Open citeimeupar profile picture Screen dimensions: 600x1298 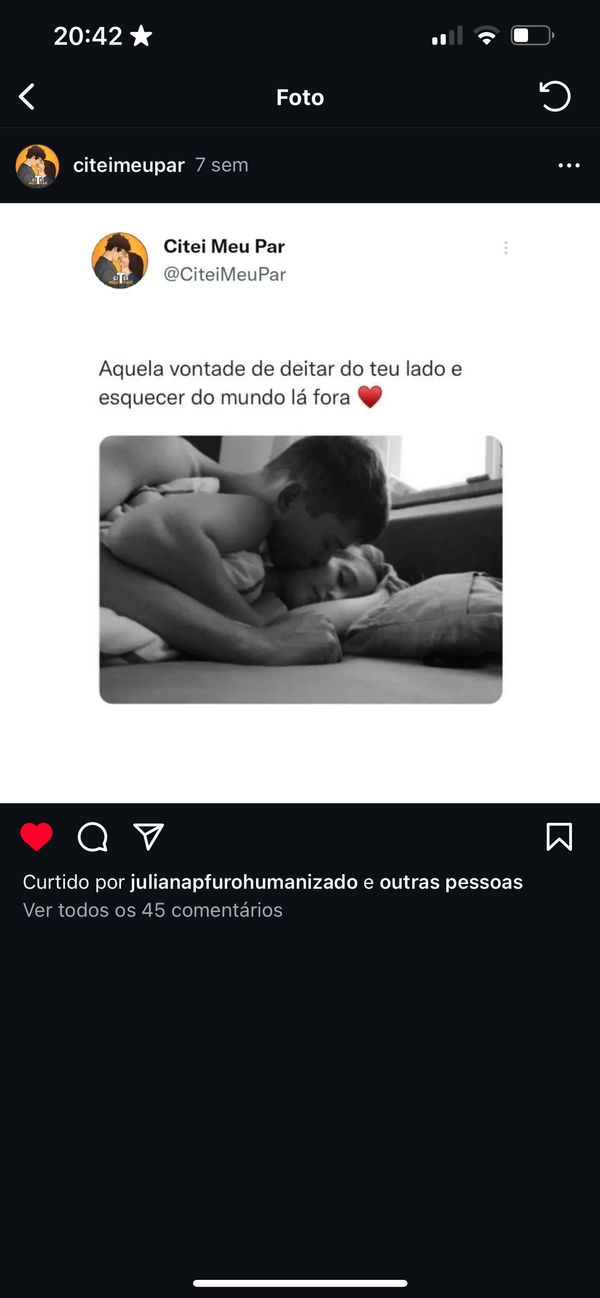pyautogui.click(x=37, y=166)
